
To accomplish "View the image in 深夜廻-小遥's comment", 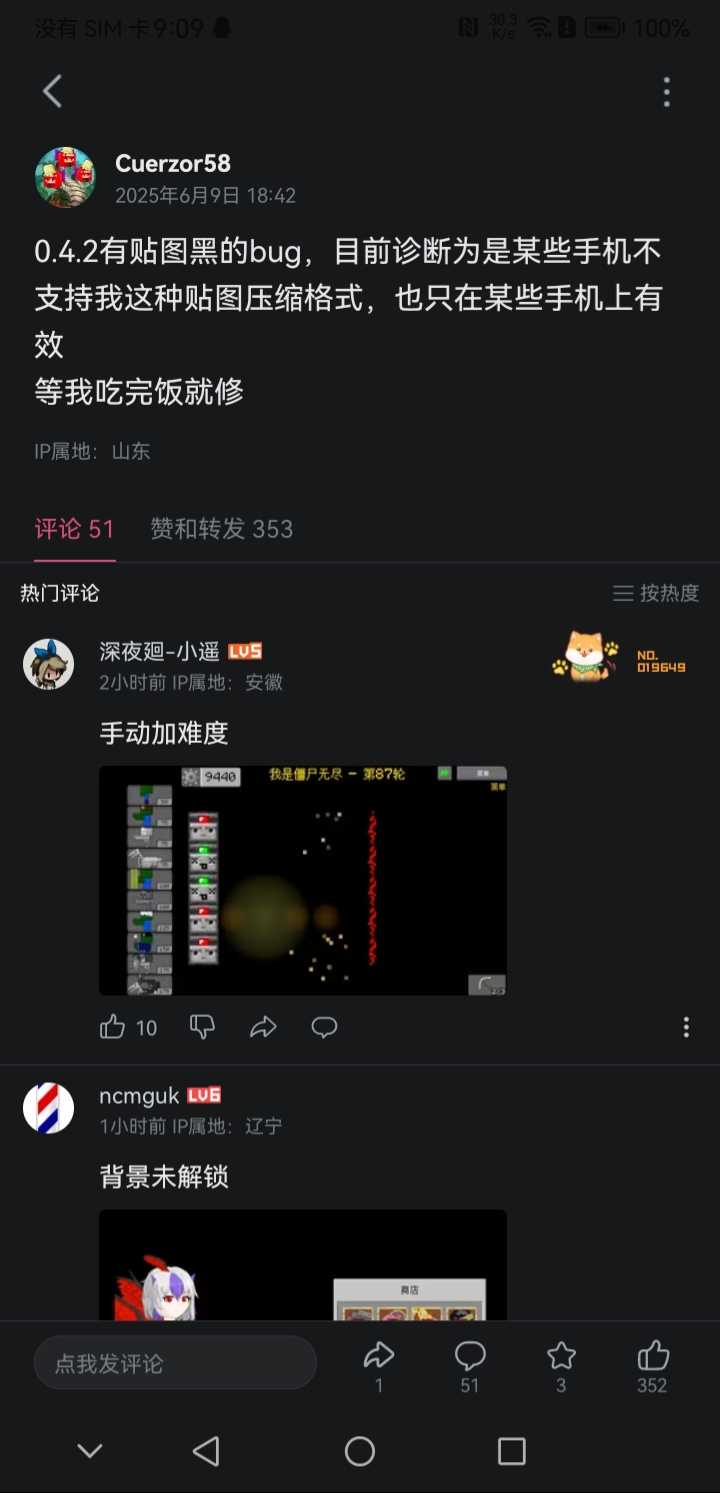I will pos(302,880).
